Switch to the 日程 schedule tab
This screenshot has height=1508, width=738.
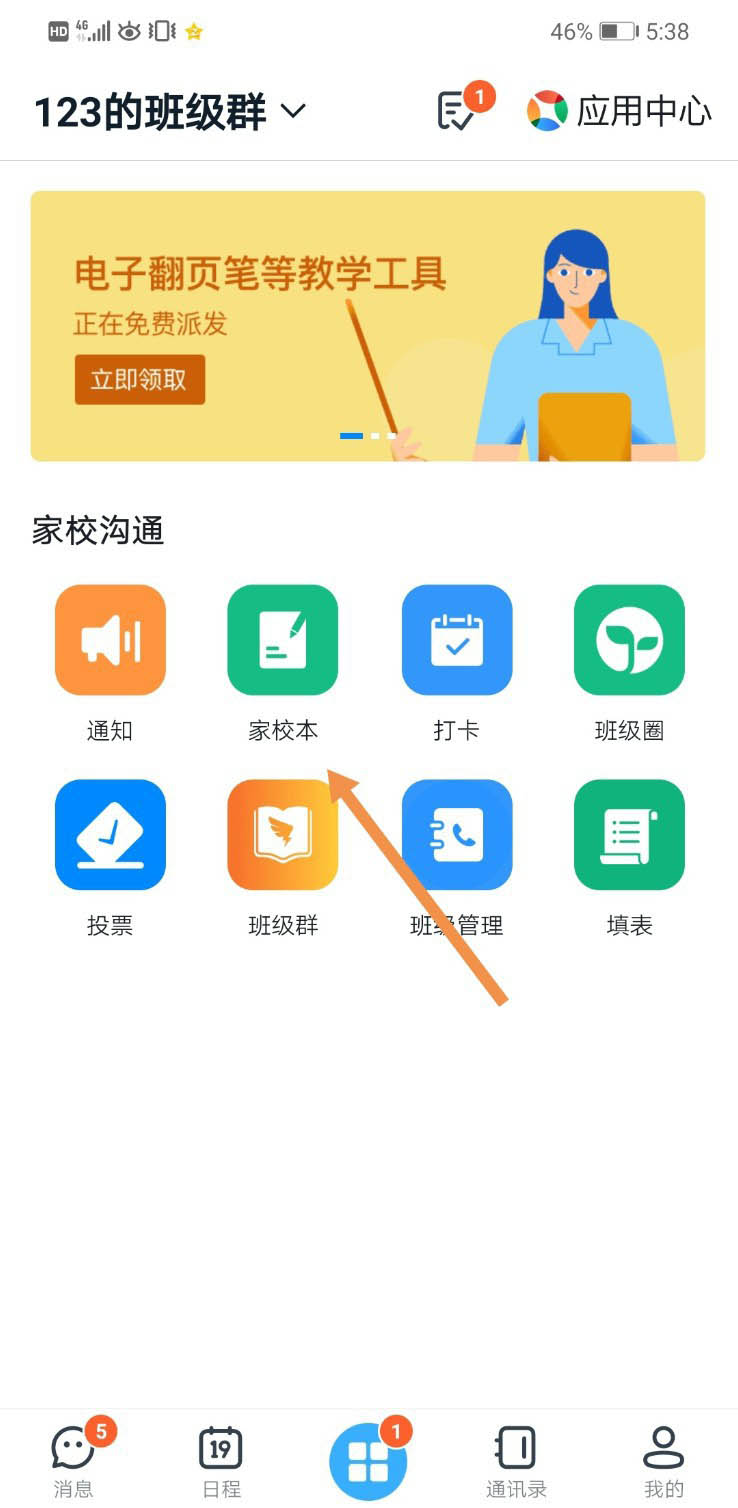(221, 1461)
